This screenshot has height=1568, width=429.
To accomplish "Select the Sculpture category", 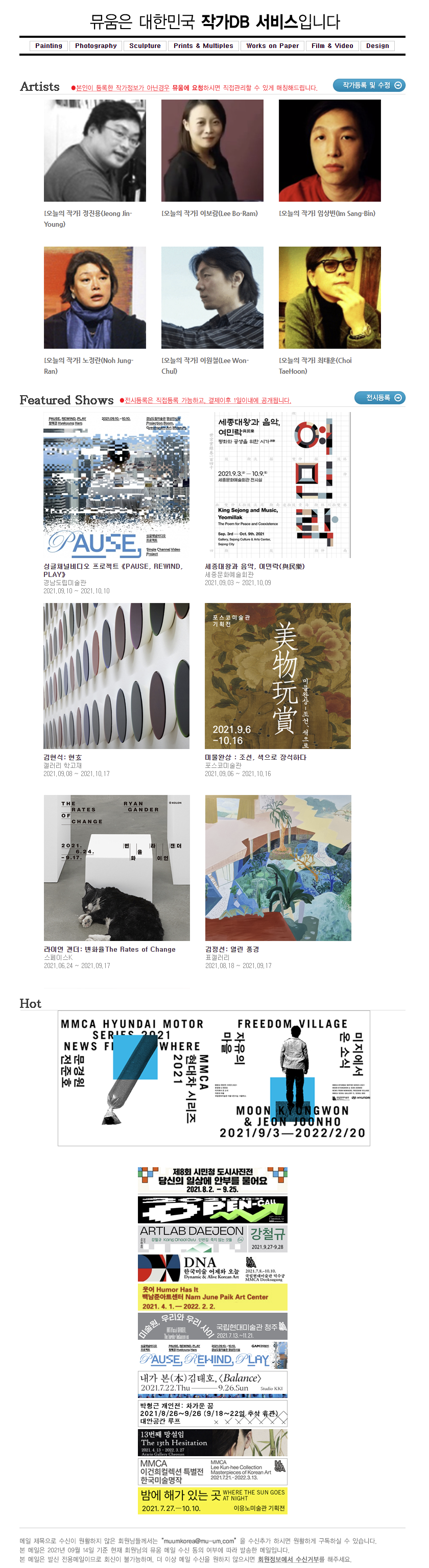I will [x=145, y=45].
